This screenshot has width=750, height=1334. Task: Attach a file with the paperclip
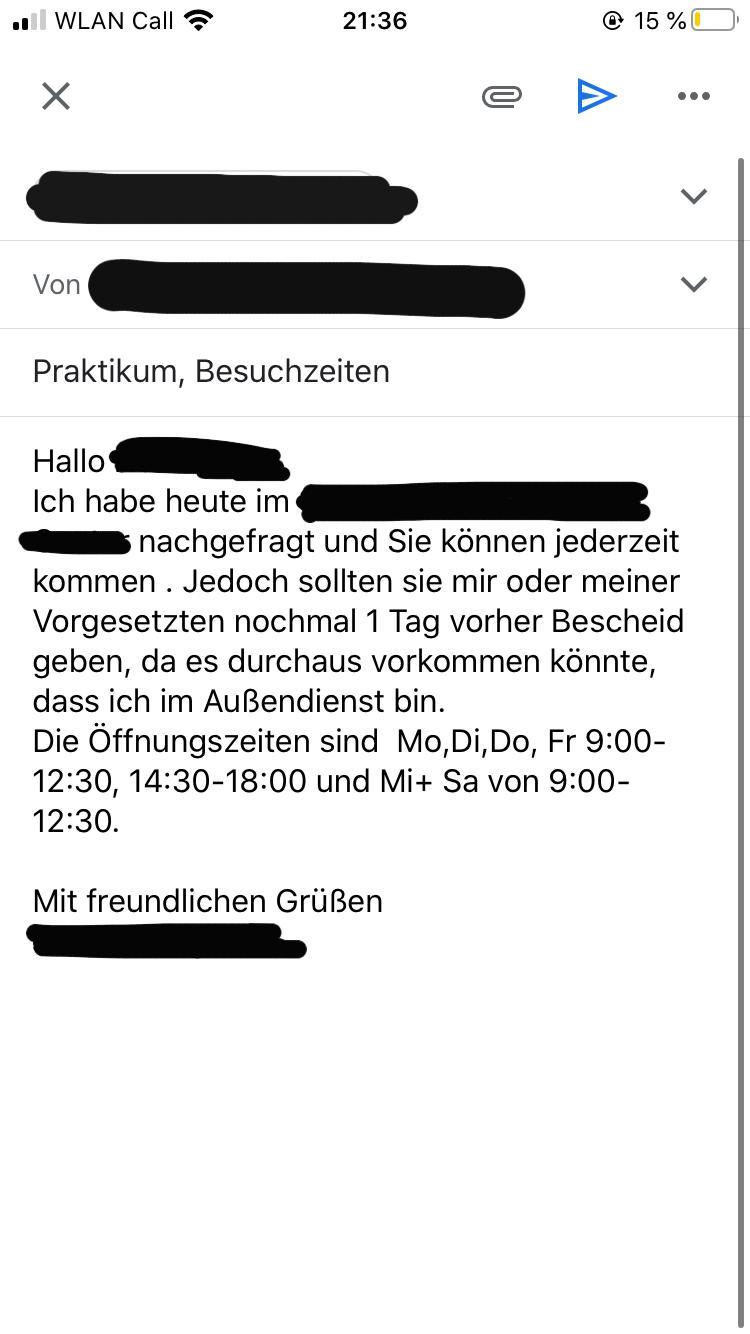pos(502,96)
